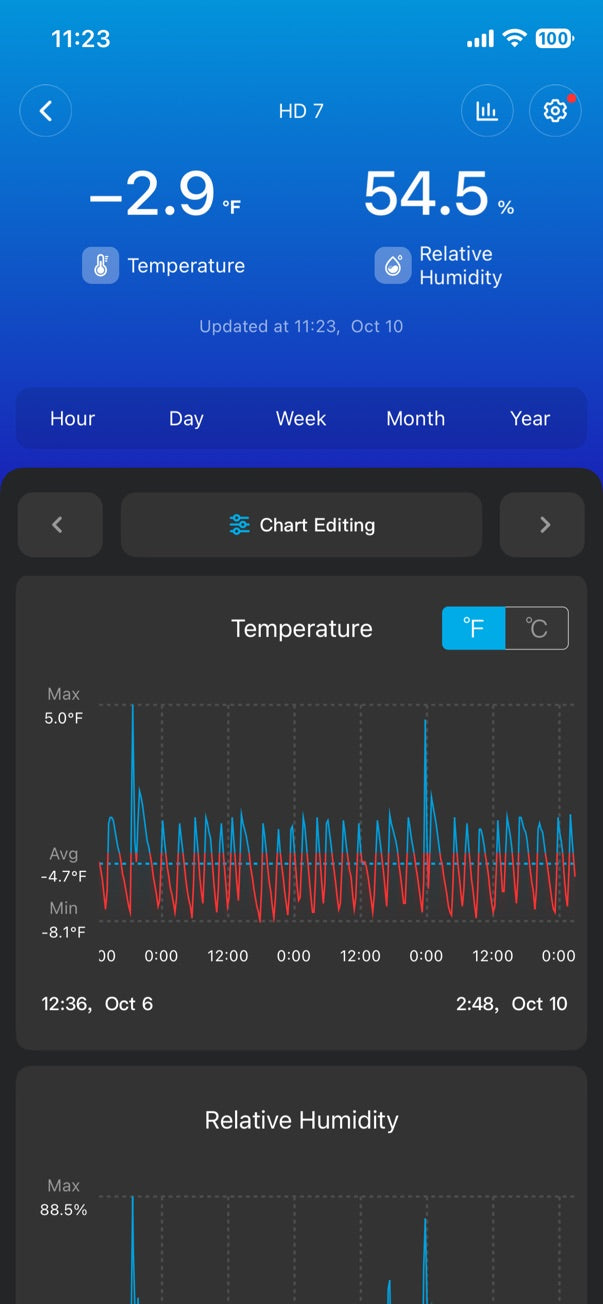This screenshot has height=1304, width=603.
Task: Open device settings gear
Action: point(555,111)
